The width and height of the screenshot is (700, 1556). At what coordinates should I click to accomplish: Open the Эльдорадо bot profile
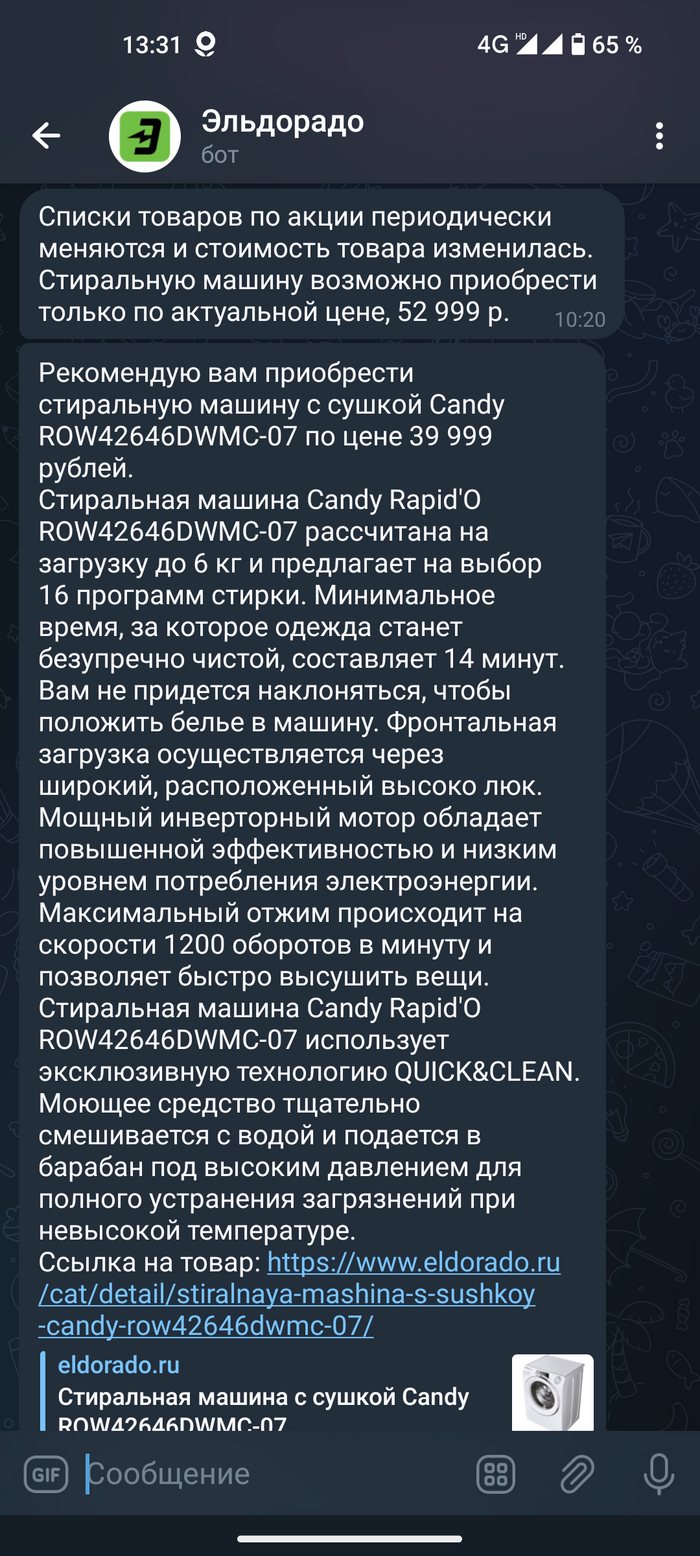[283, 136]
